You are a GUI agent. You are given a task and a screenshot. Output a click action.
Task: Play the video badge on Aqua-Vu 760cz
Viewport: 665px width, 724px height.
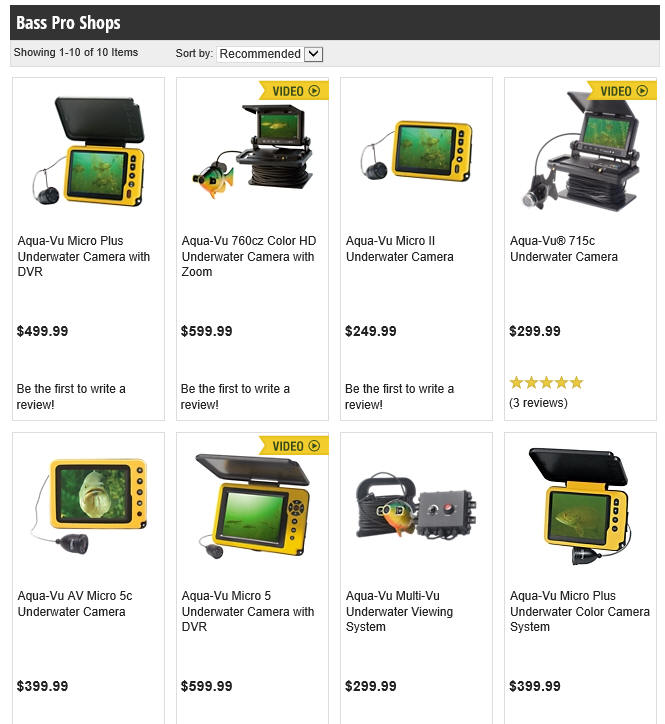click(x=295, y=91)
